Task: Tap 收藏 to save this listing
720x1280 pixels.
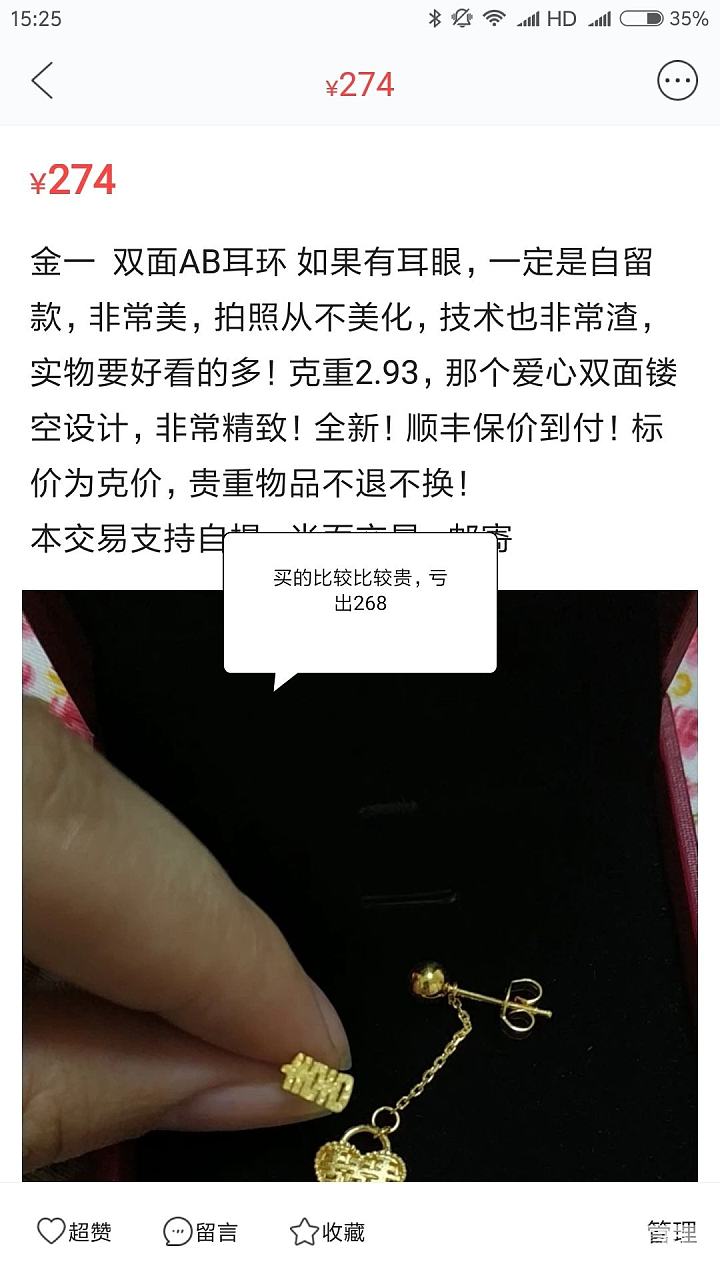Action: (x=327, y=1232)
